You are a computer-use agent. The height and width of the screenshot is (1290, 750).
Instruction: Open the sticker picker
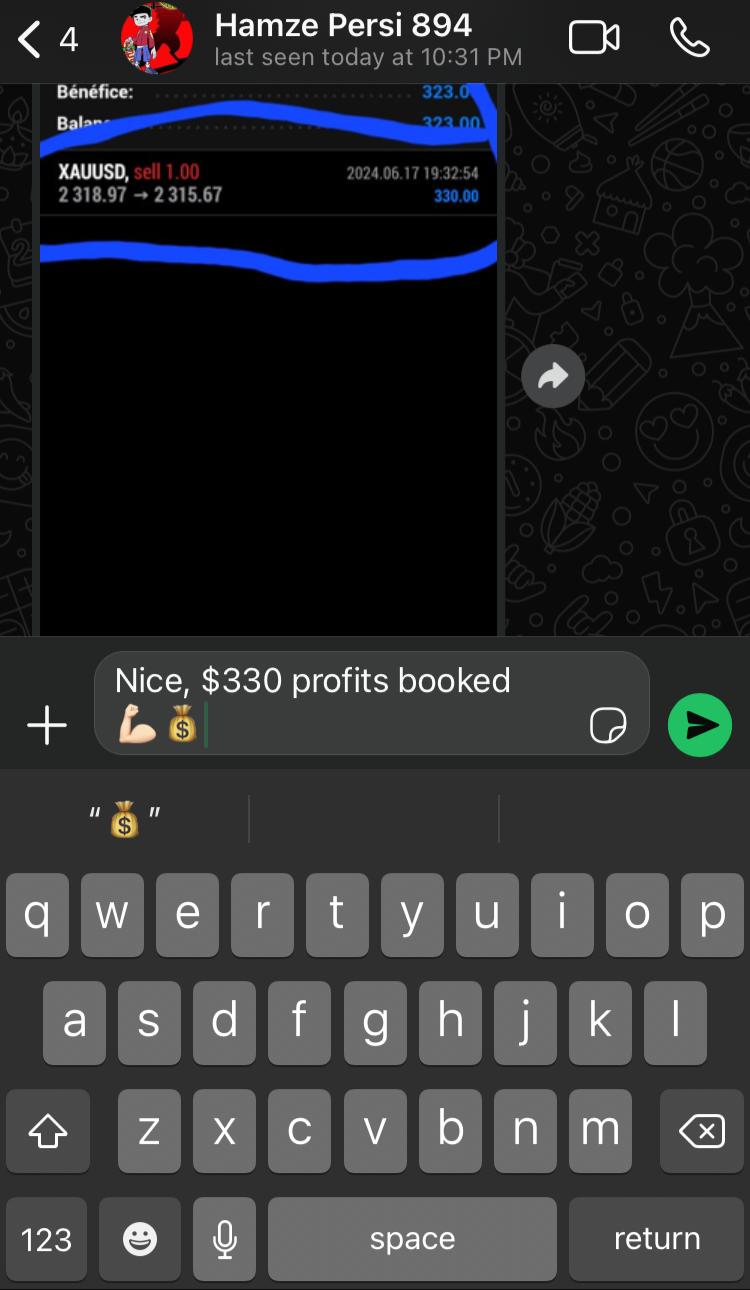(x=608, y=725)
